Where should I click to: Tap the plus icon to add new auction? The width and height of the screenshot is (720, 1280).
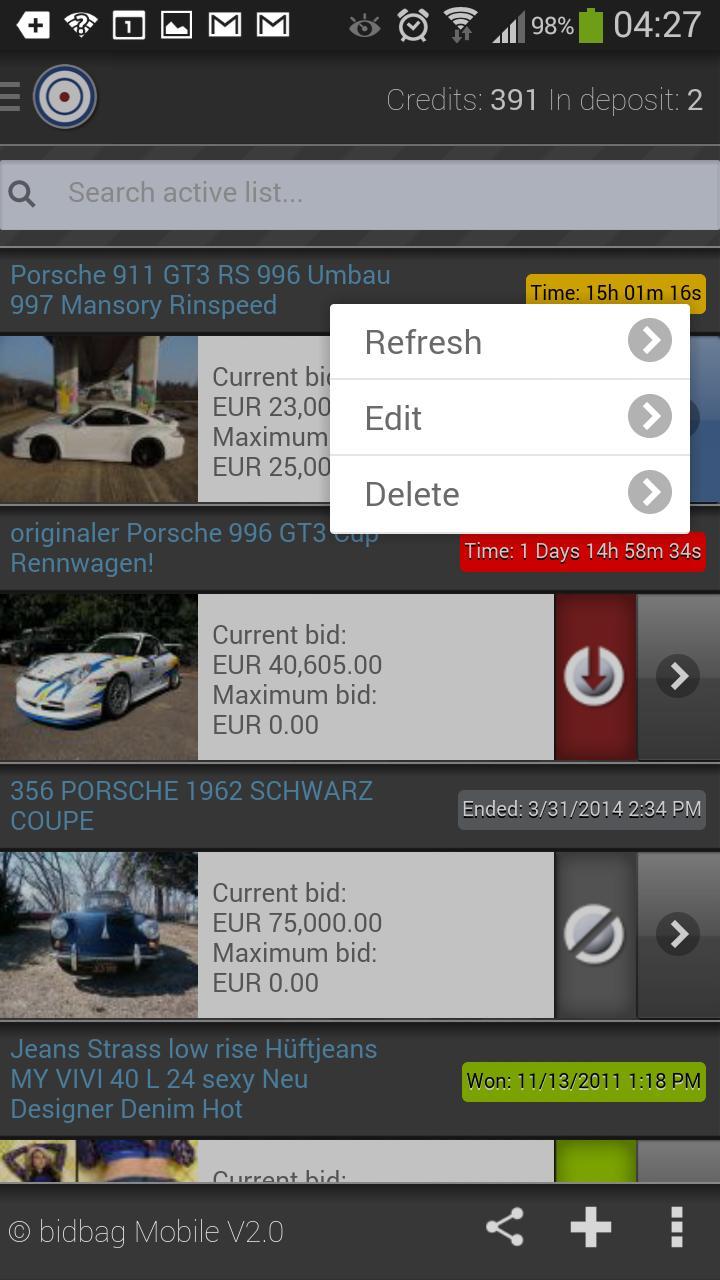[590, 1227]
